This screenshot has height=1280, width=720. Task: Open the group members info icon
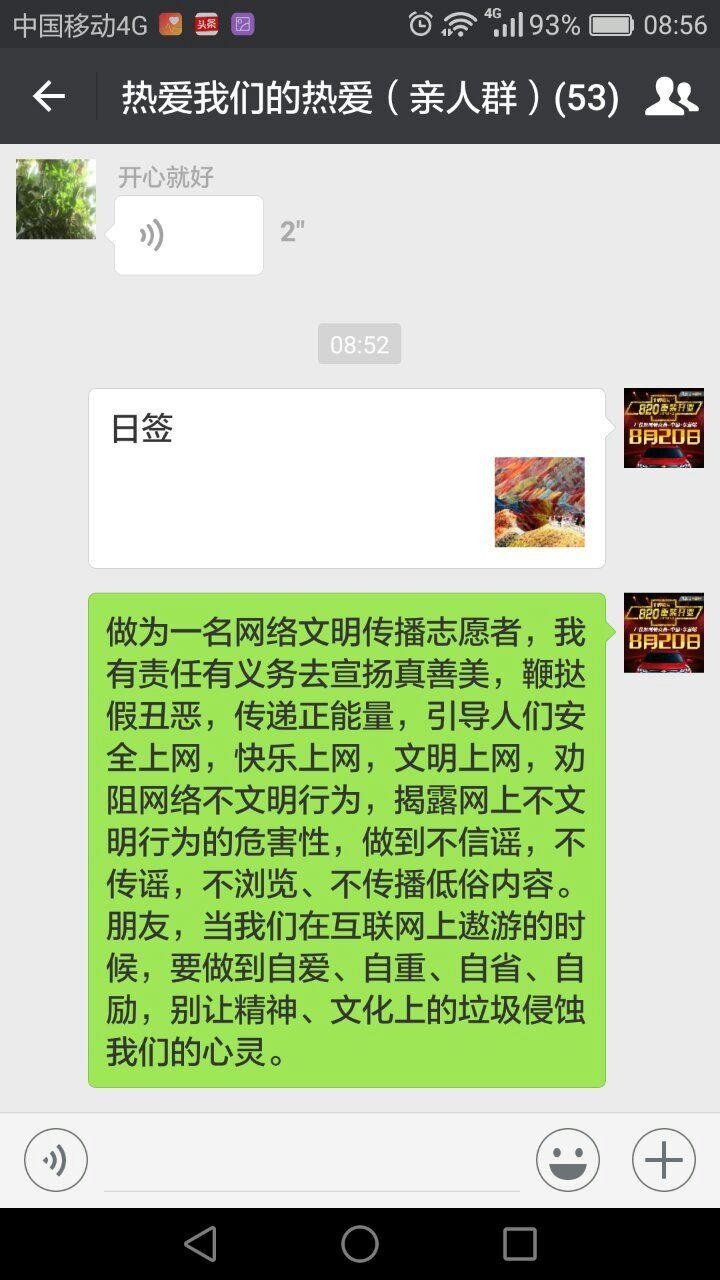click(x=671, y=97)
